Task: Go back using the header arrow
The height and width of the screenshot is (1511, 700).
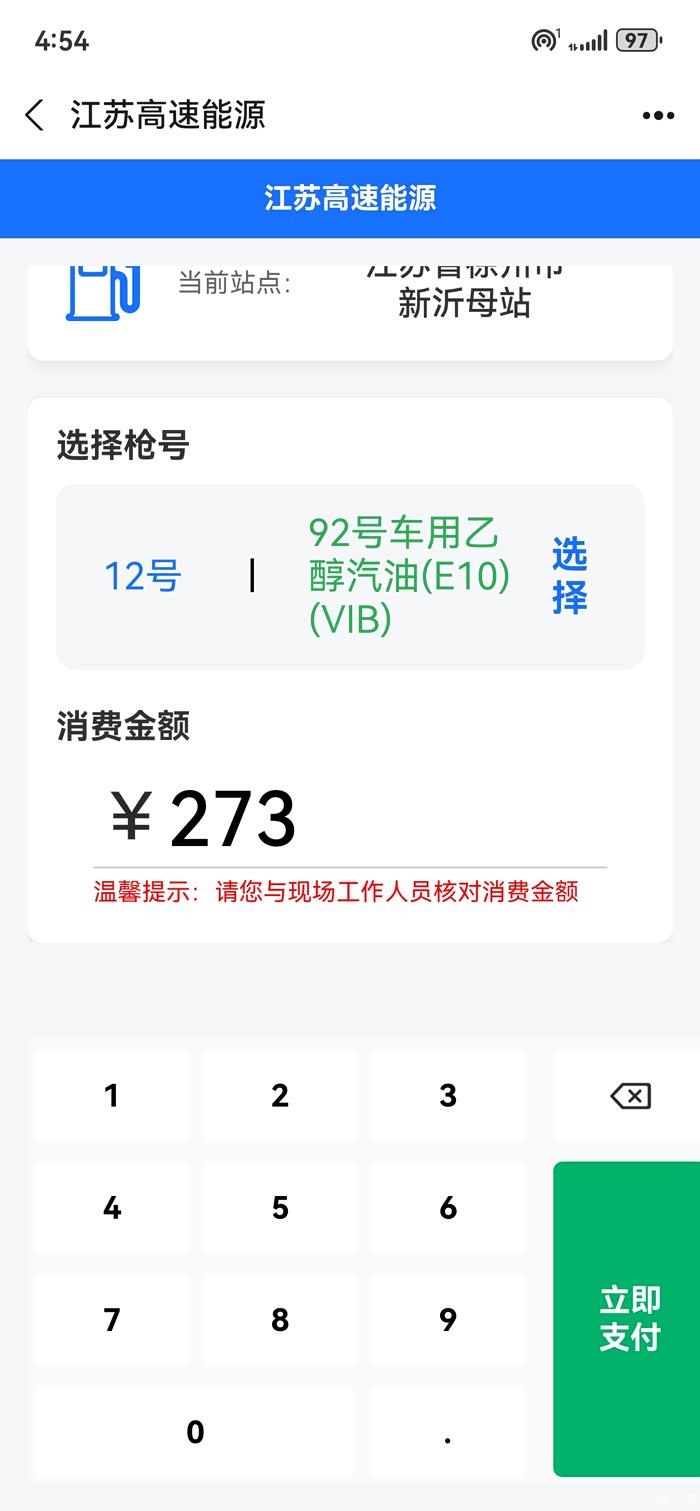Action: [x=35, y=115]
